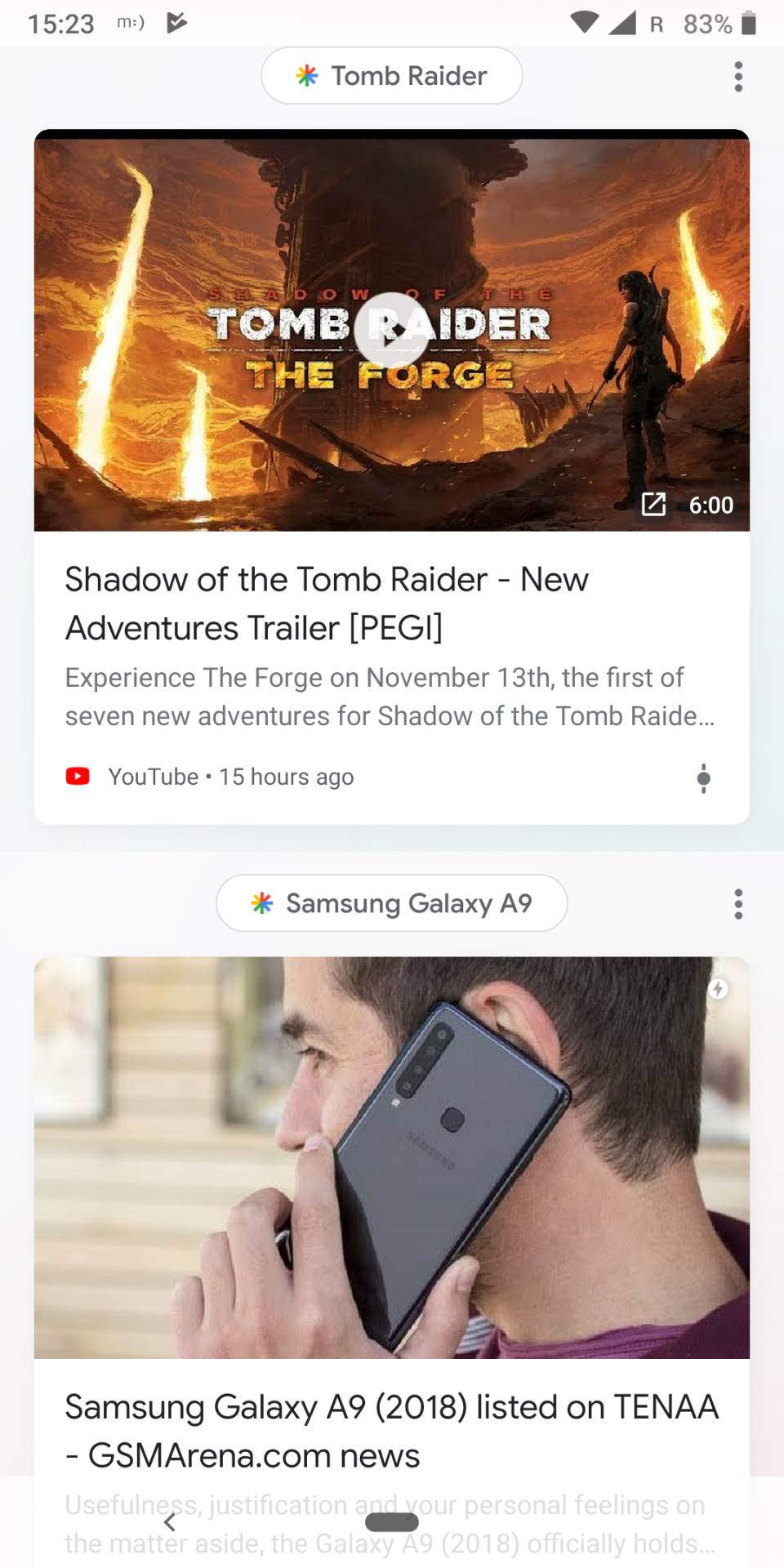Viewport: 784px width, 1568px height.
Task: Tap the home pill in navigation bar
Action: tap(391, 1522)
